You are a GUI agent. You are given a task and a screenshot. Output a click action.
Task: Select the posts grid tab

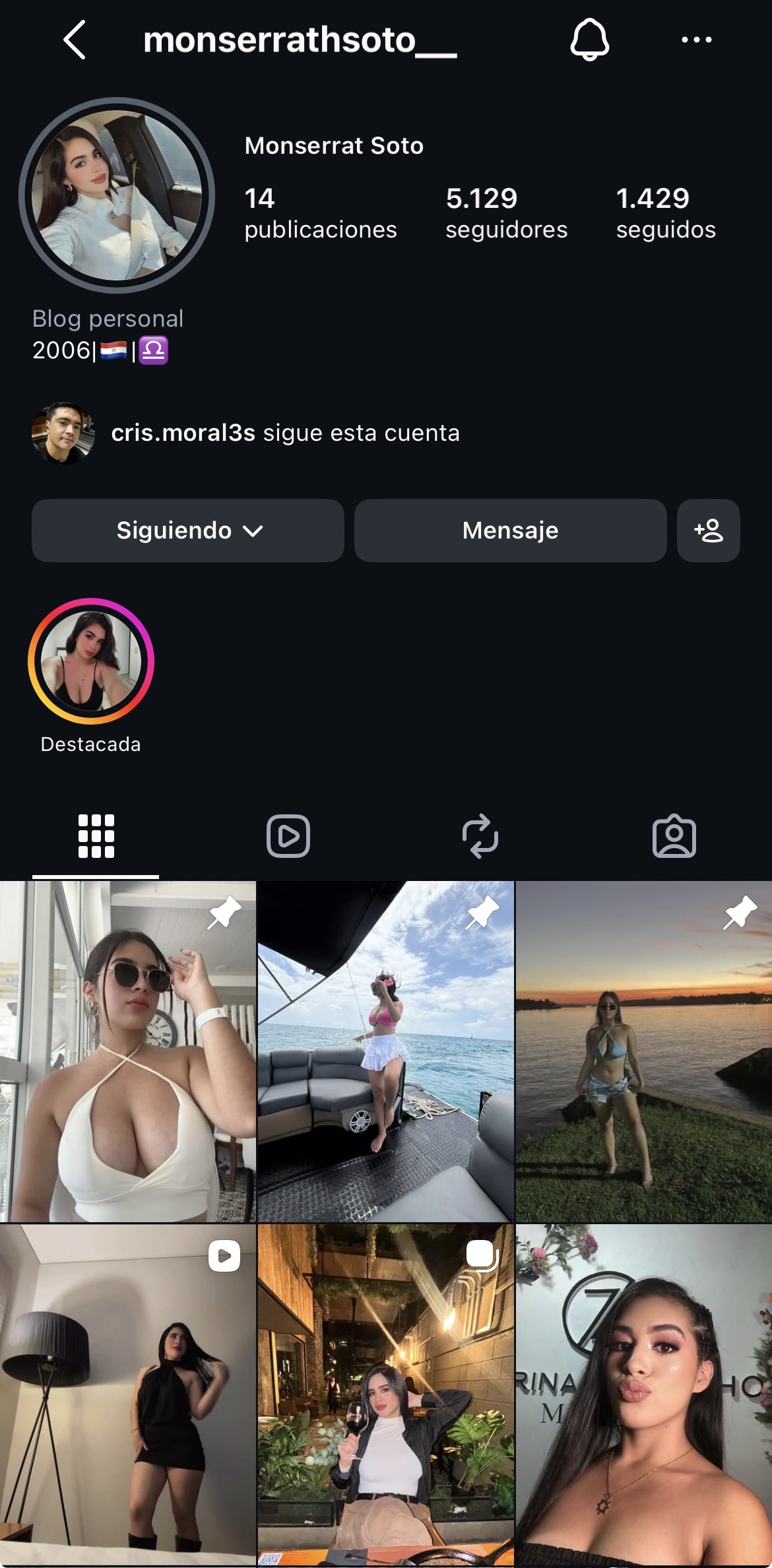click(x=96, y=836)
